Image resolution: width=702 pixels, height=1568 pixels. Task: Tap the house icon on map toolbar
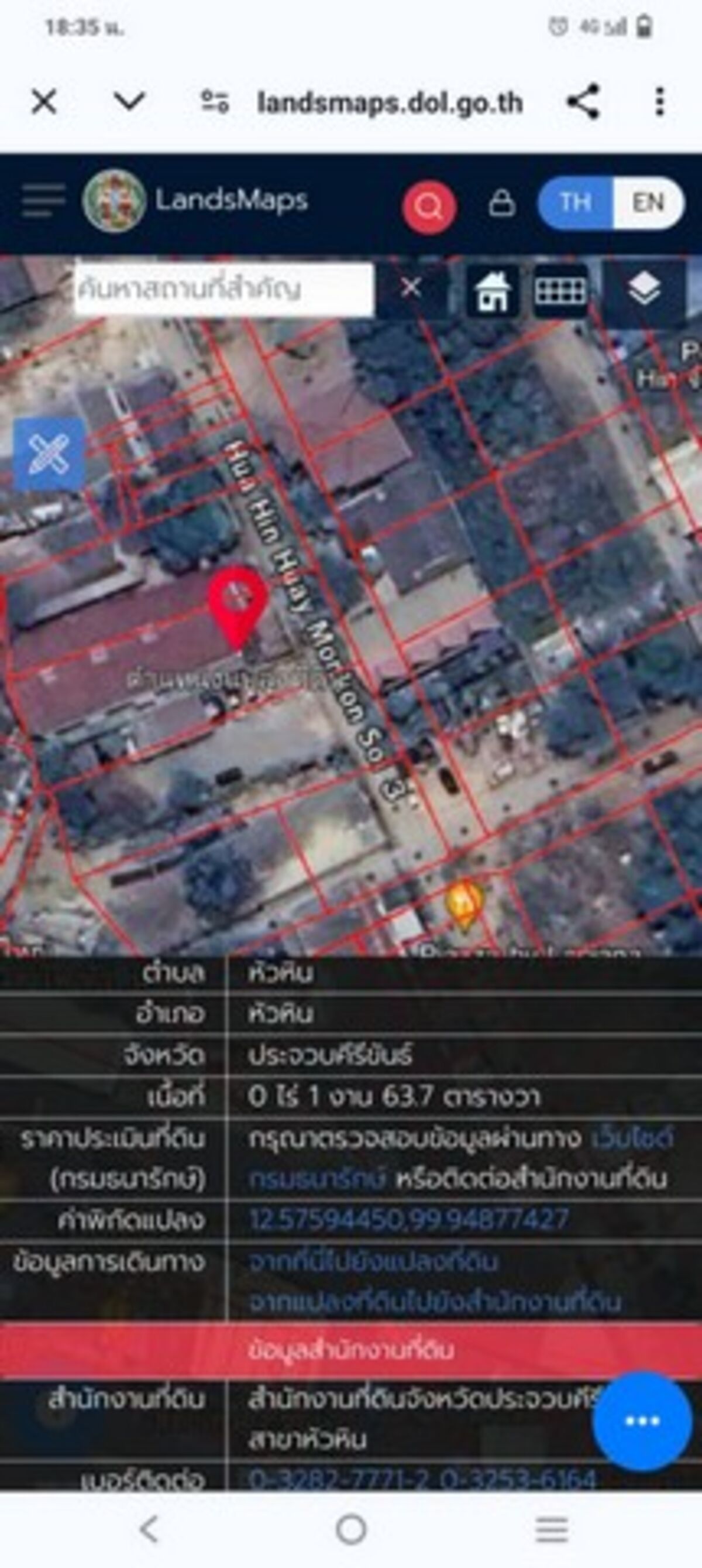492,291
